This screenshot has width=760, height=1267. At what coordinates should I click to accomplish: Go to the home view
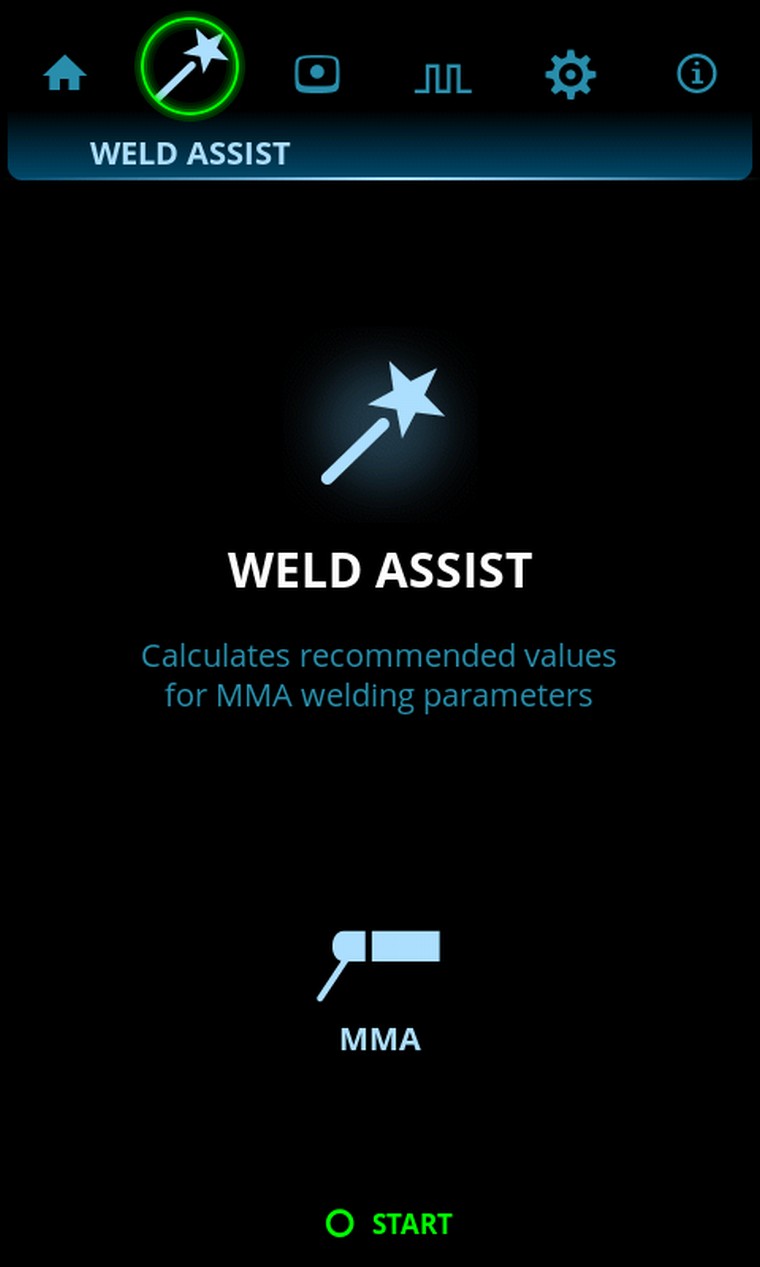(x=65, y=74)
